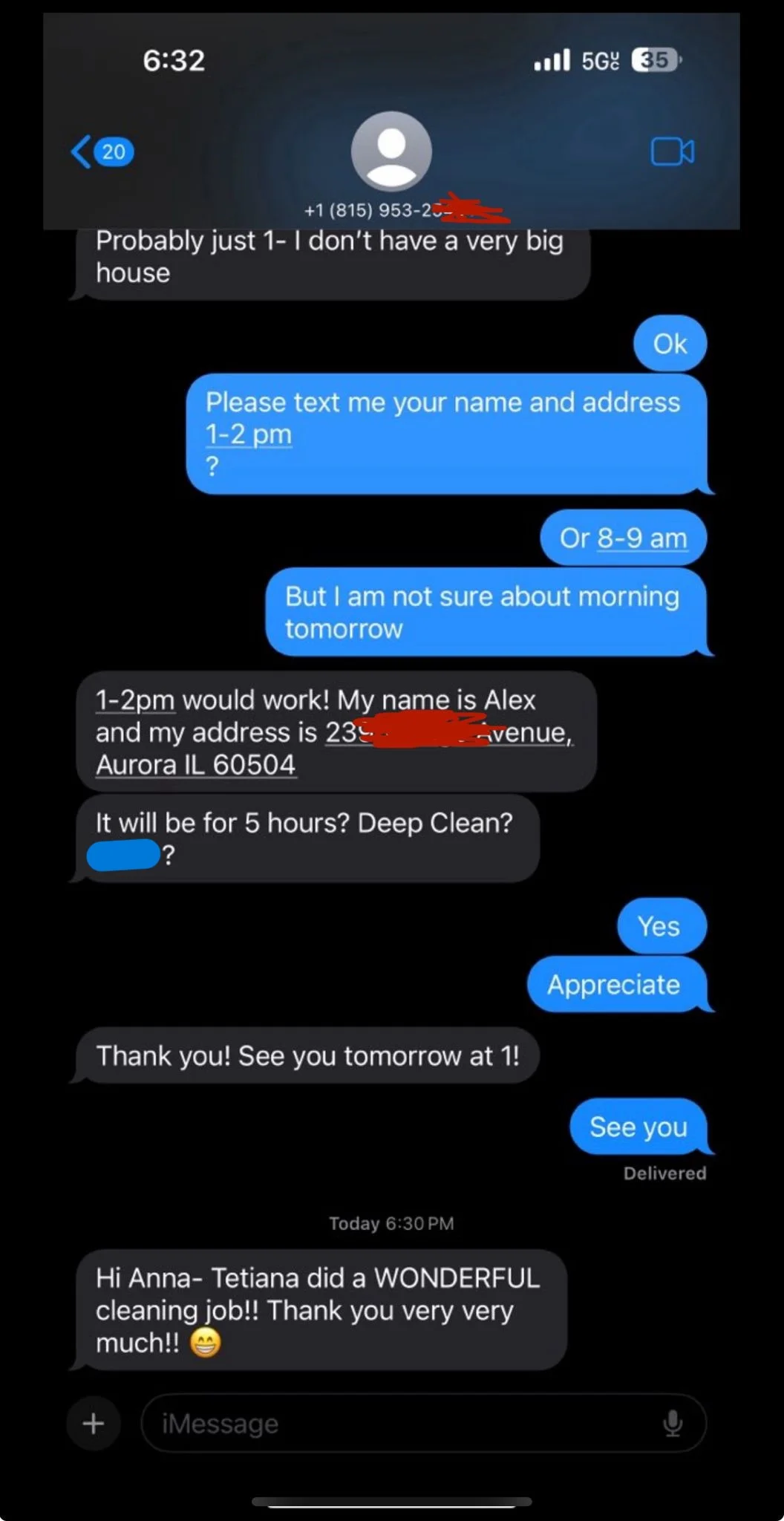Open the Aurora IL 60504 address link

coord(195,765)
